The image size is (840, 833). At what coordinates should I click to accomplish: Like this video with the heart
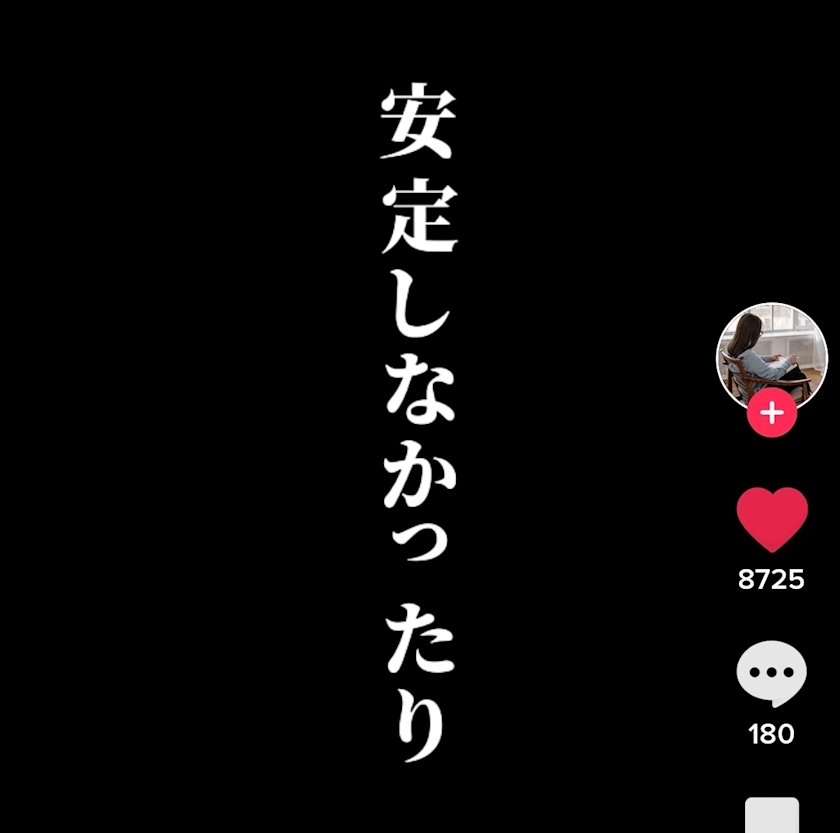tap(771, 519)
